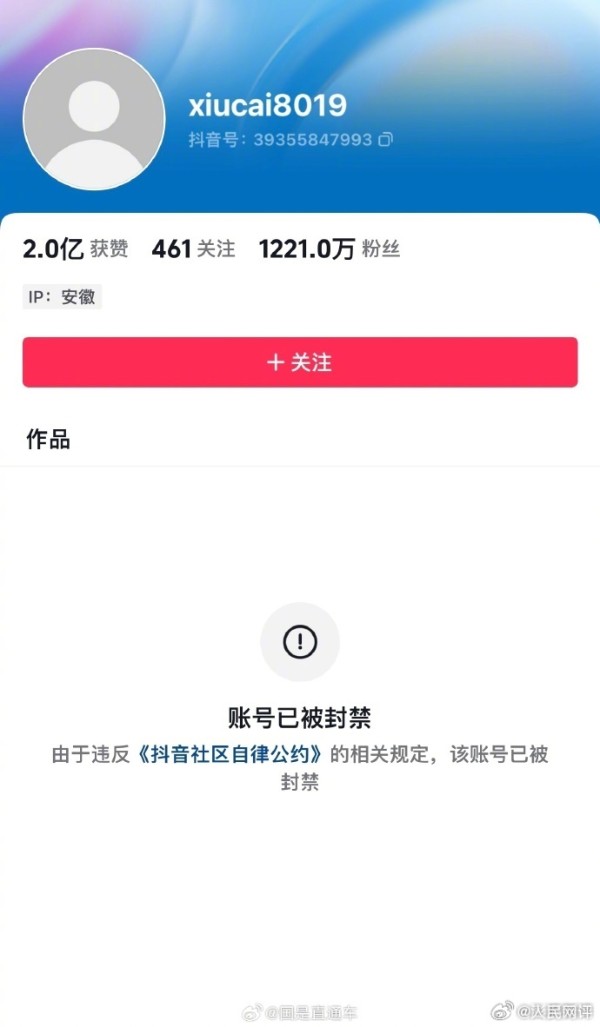Open the 1221.0万 粉丝 followers list

pyautogui.click(x=329, y=249)
